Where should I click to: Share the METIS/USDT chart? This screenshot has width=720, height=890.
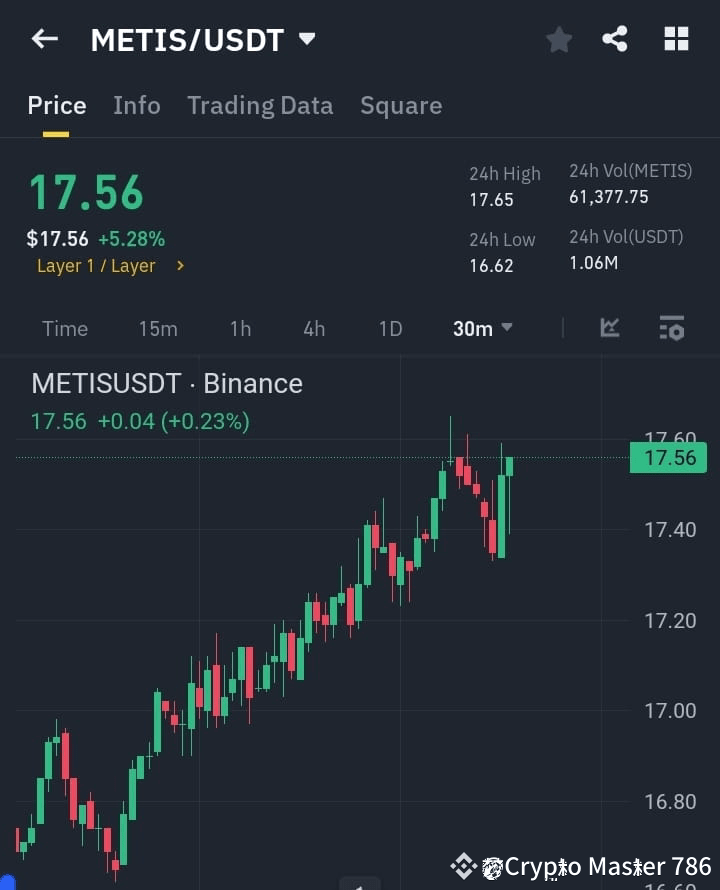coord(615,39)
